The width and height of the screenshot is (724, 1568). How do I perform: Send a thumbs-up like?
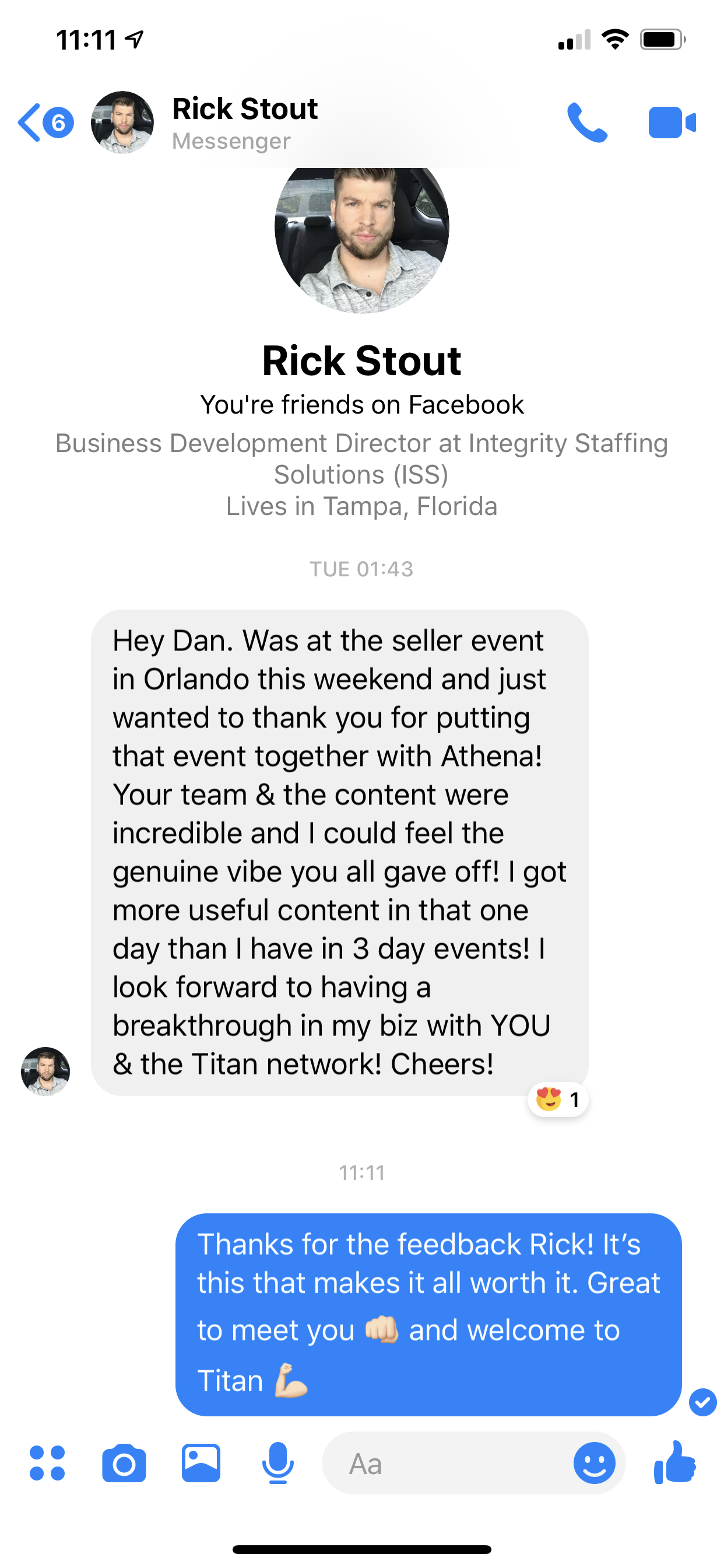point(674,1461)
